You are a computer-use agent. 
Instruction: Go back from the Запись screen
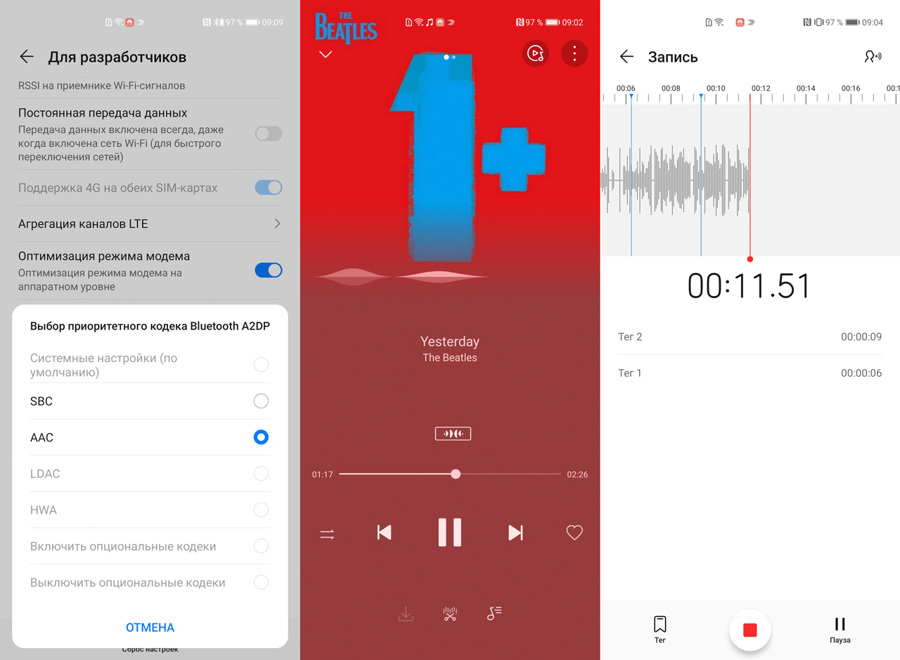(x=627, y=57)
